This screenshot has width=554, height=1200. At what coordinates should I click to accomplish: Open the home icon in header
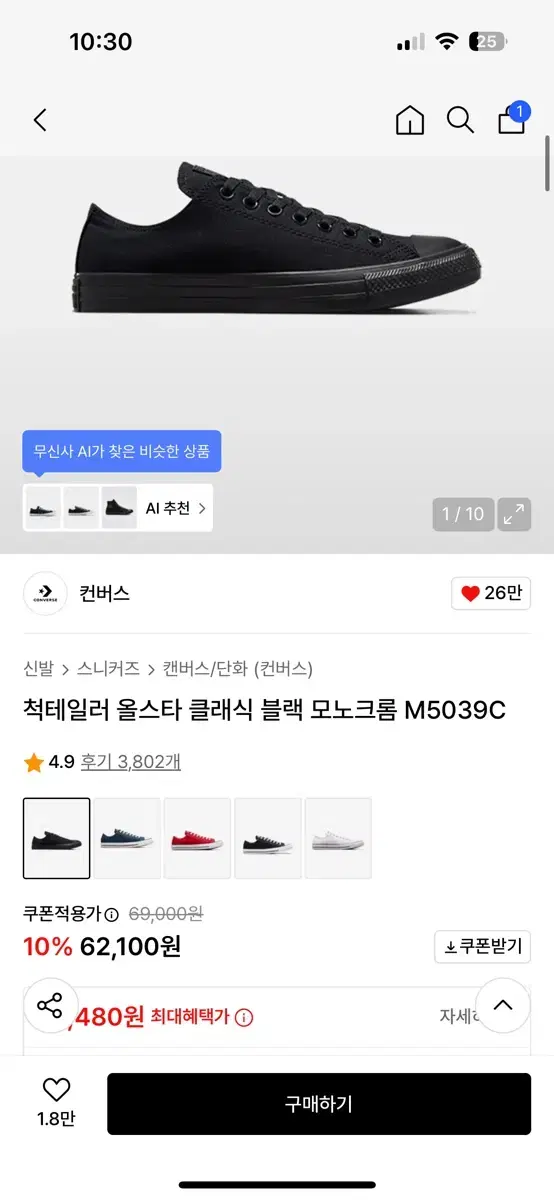click(410, 121)
